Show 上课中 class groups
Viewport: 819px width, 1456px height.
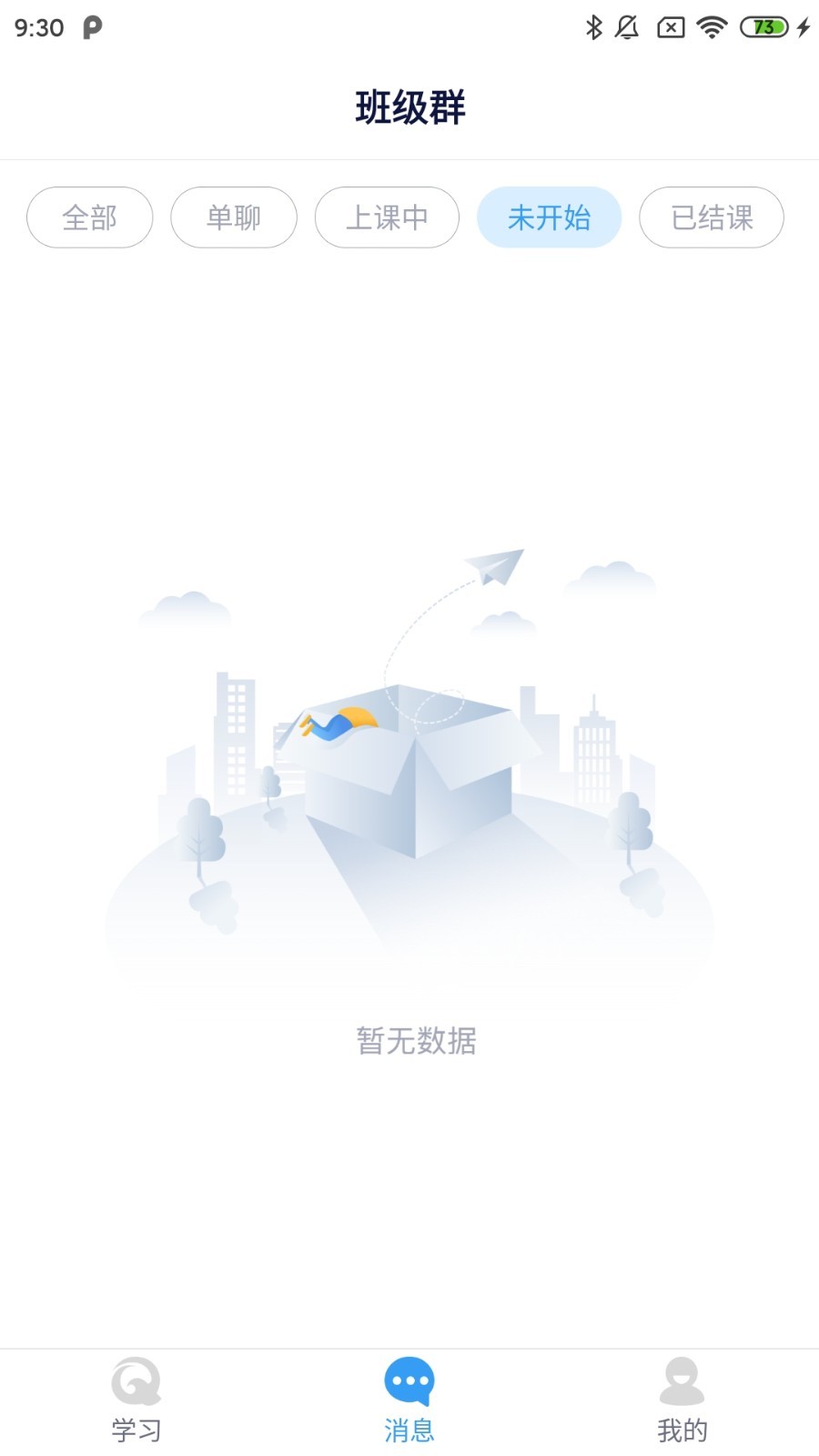387,217
